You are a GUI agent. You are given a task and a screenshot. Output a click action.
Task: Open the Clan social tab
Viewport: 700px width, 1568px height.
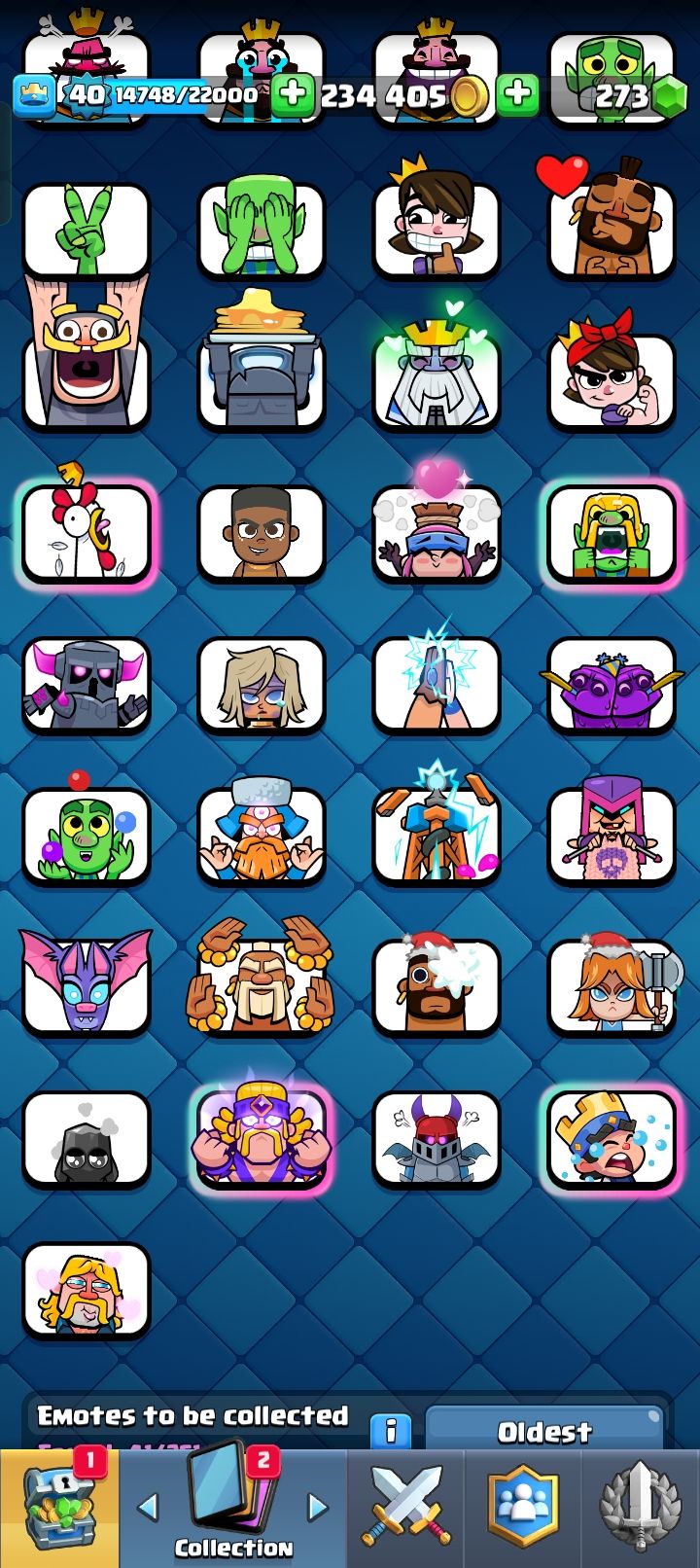523,1509
